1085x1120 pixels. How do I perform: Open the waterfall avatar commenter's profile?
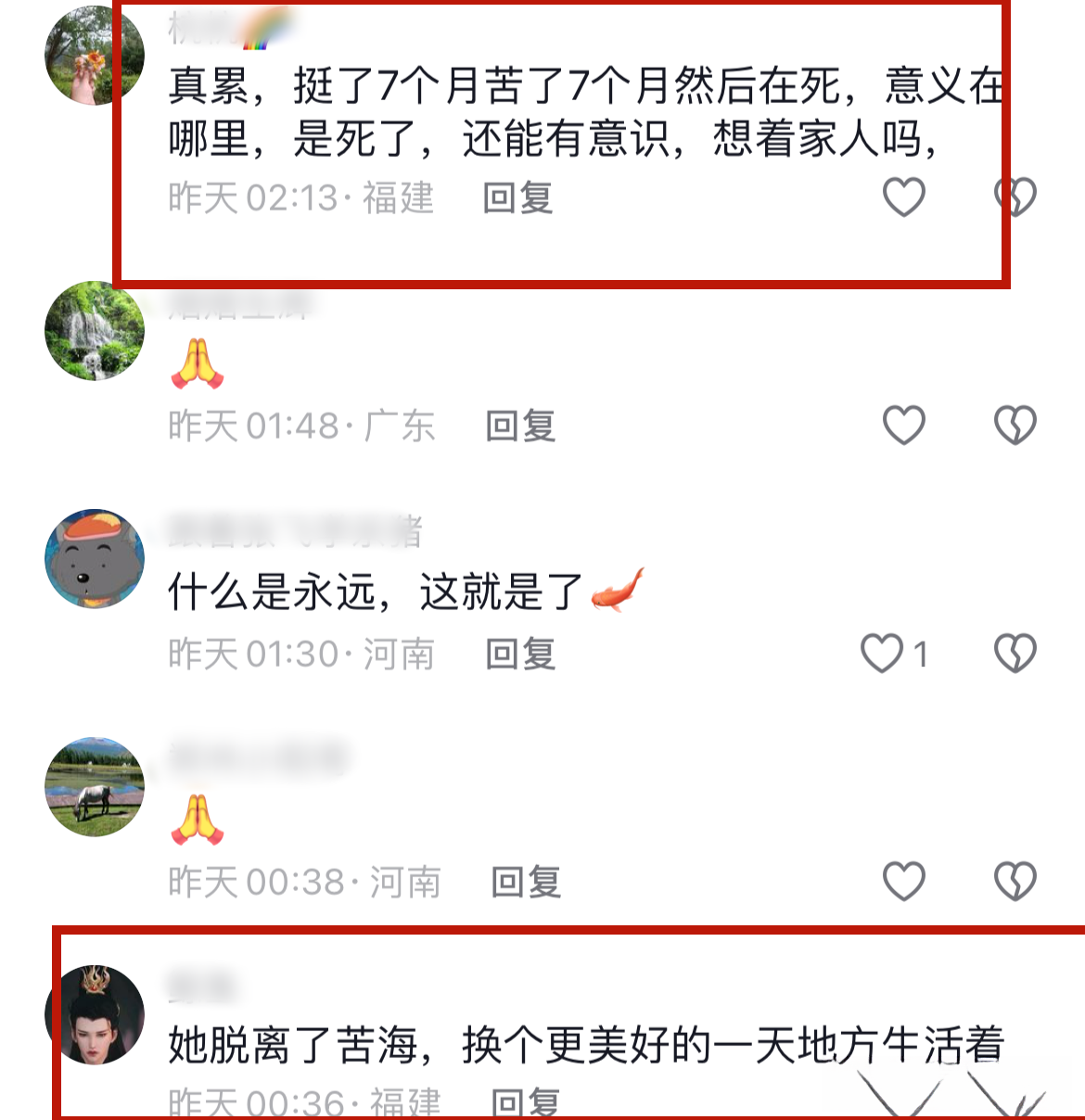[95, 331]
